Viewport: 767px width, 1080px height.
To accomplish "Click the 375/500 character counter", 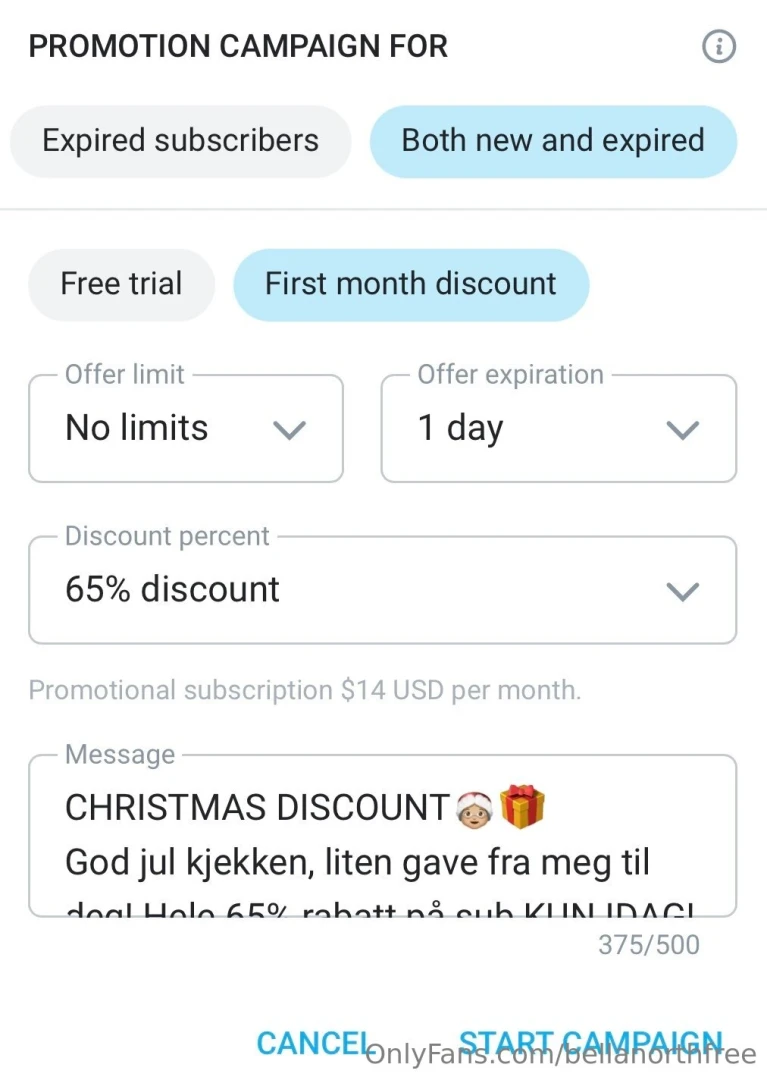I will (647, 944).
